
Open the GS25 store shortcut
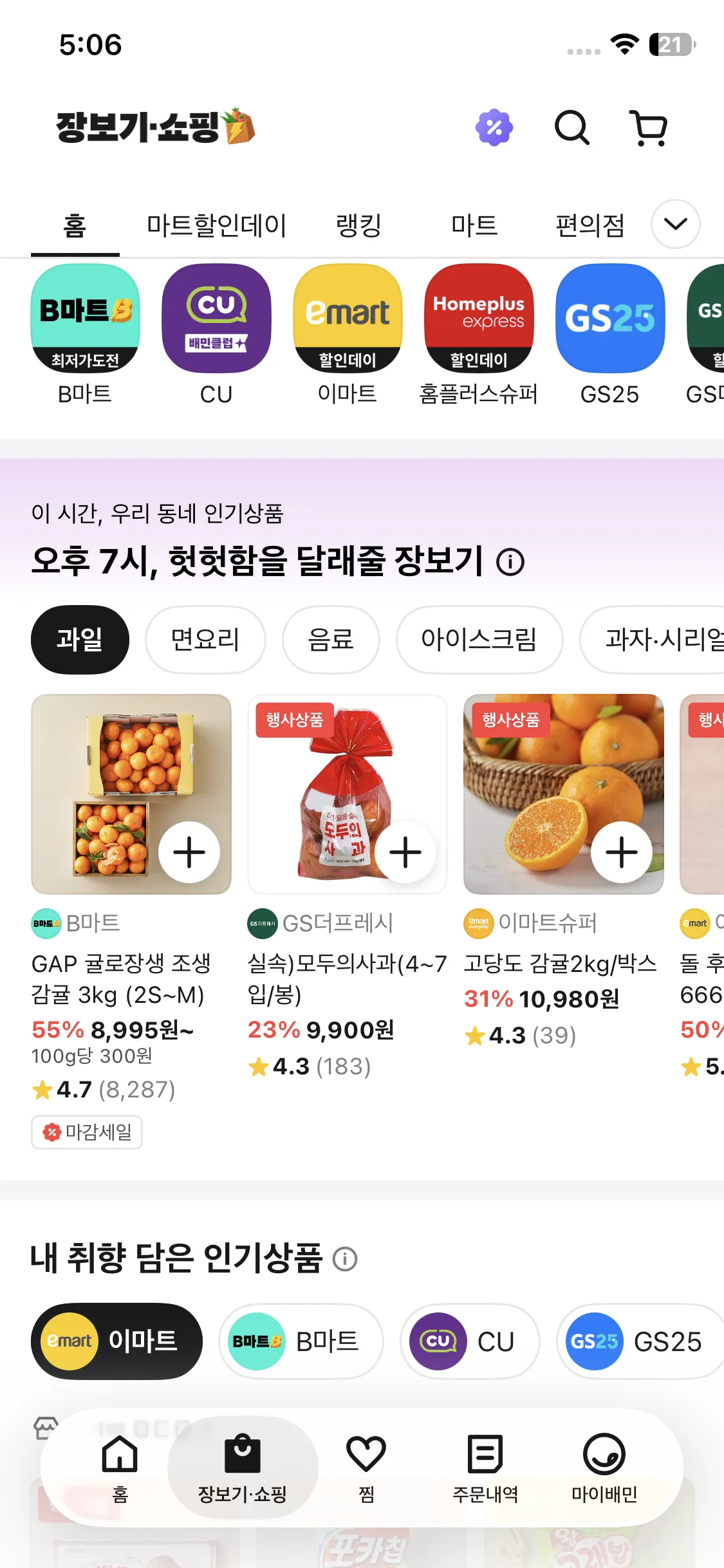(x=610, y=320)
